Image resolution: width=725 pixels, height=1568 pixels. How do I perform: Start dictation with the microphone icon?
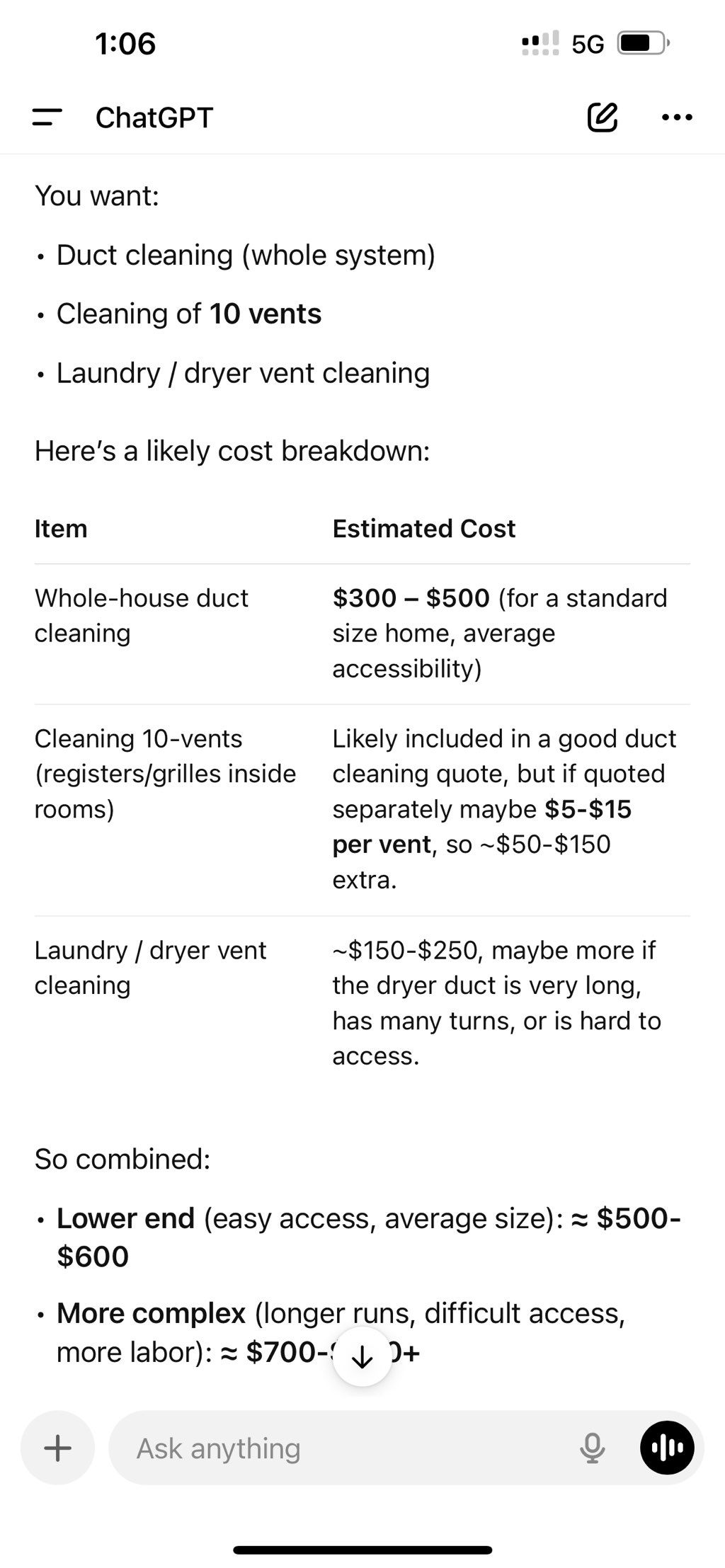(592, 1448)
